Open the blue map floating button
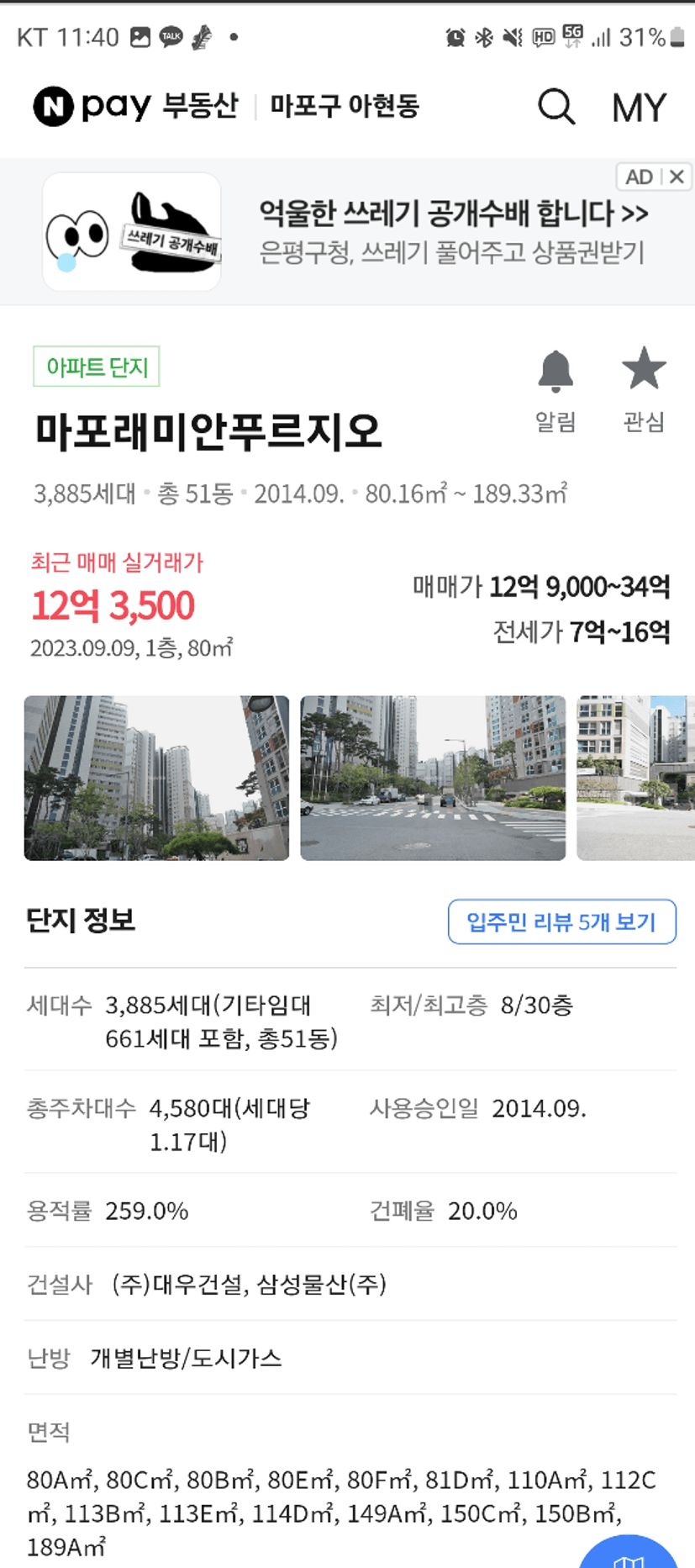695x1568 pixels. pyautogui.click(x=629, y=1554)
